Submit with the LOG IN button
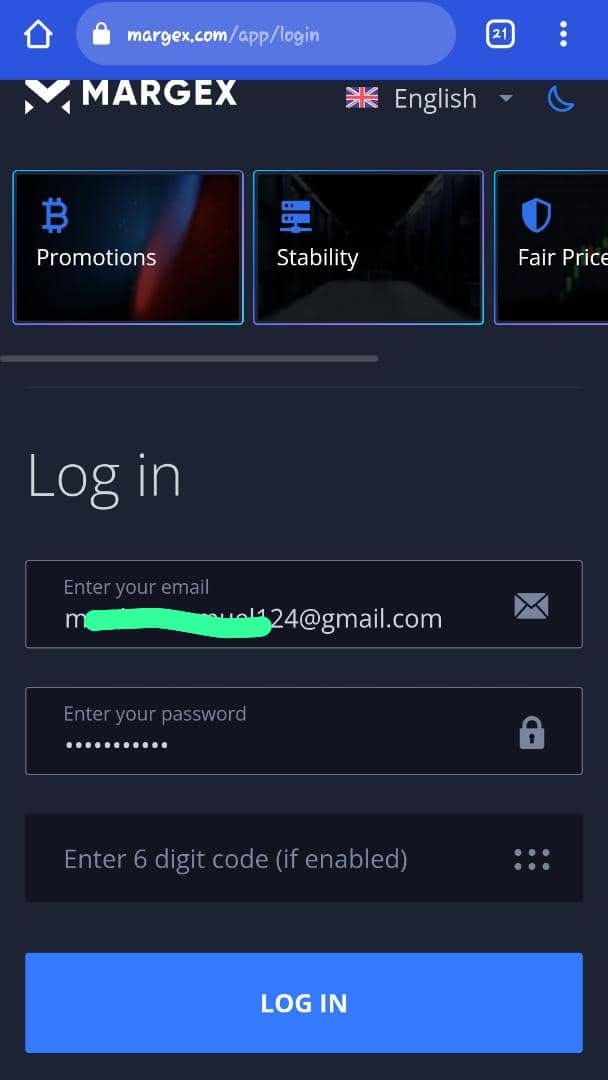608x1080 pixels. [x=304, y=1003]
